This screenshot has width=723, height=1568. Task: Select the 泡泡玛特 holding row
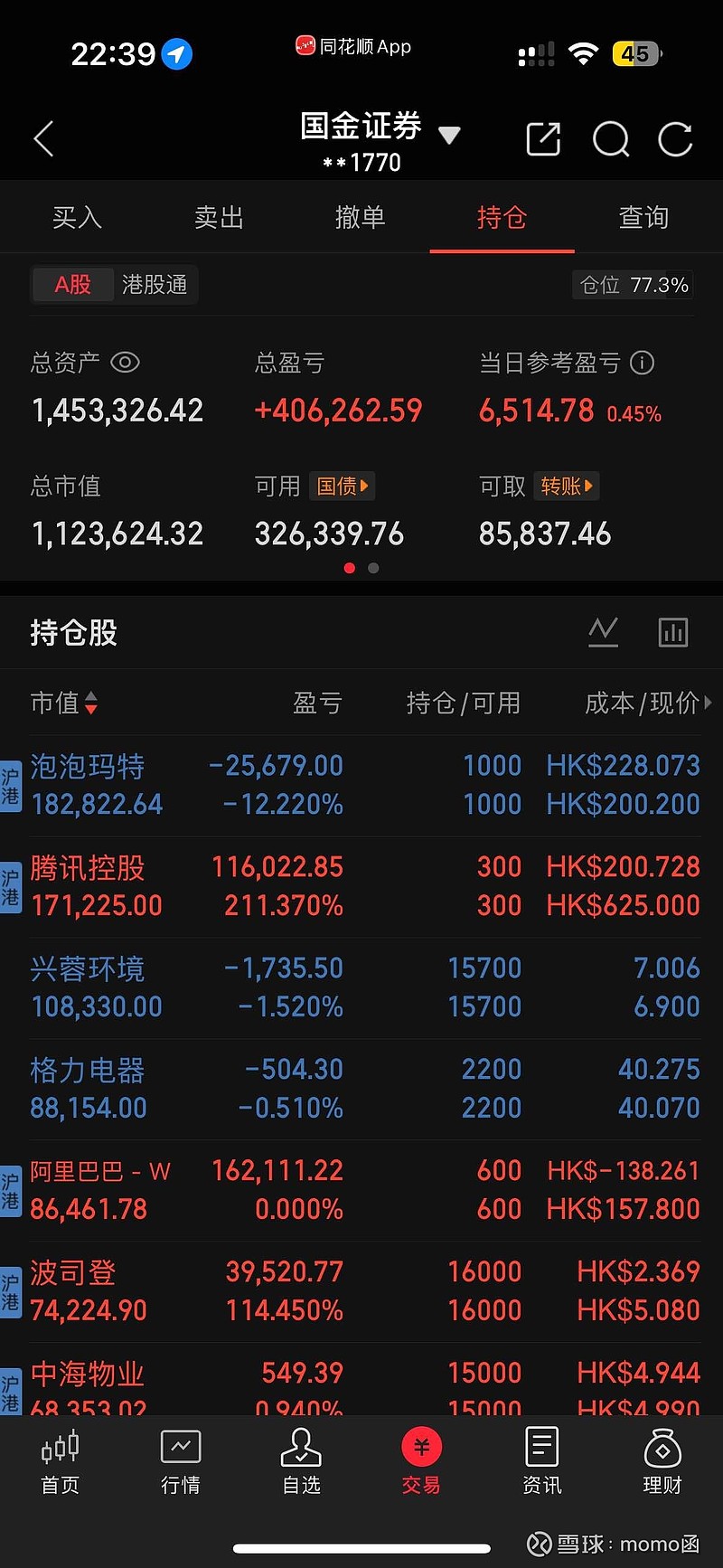click(x=271, y=783)
